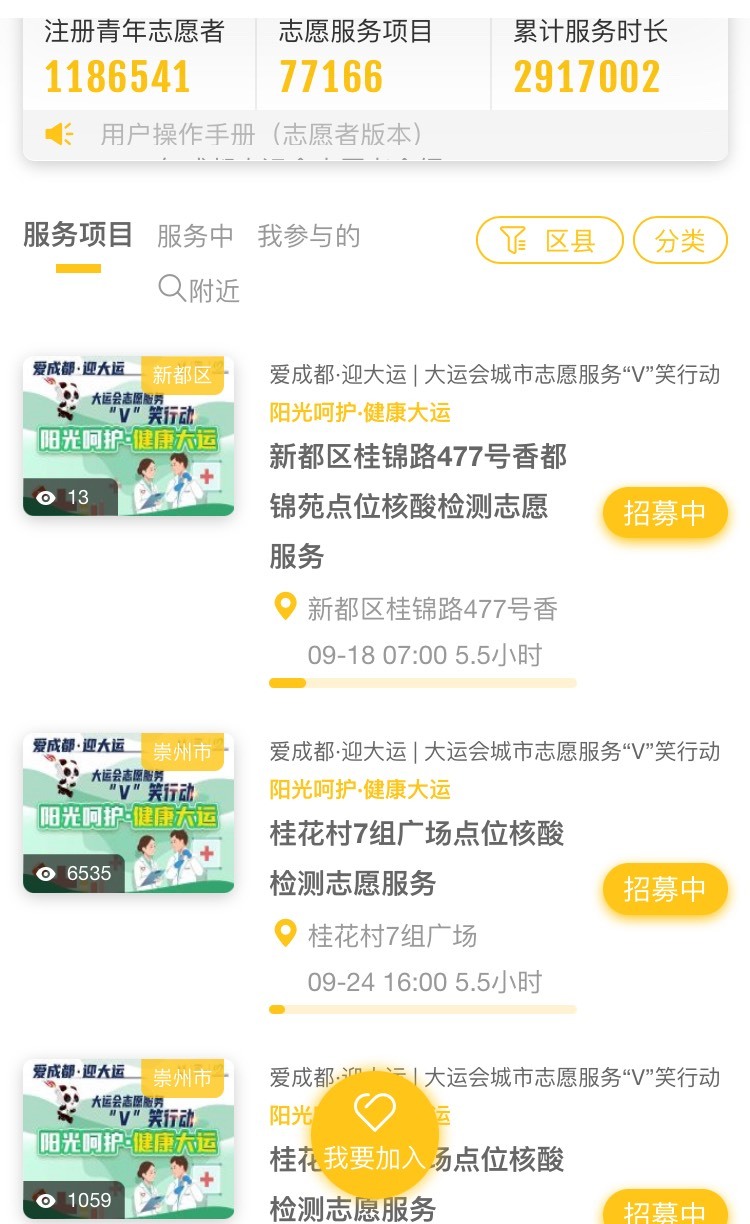The image size is (750, 1224).
Task: Open the 区县 district filter
Action: click(x=550, y=241)
